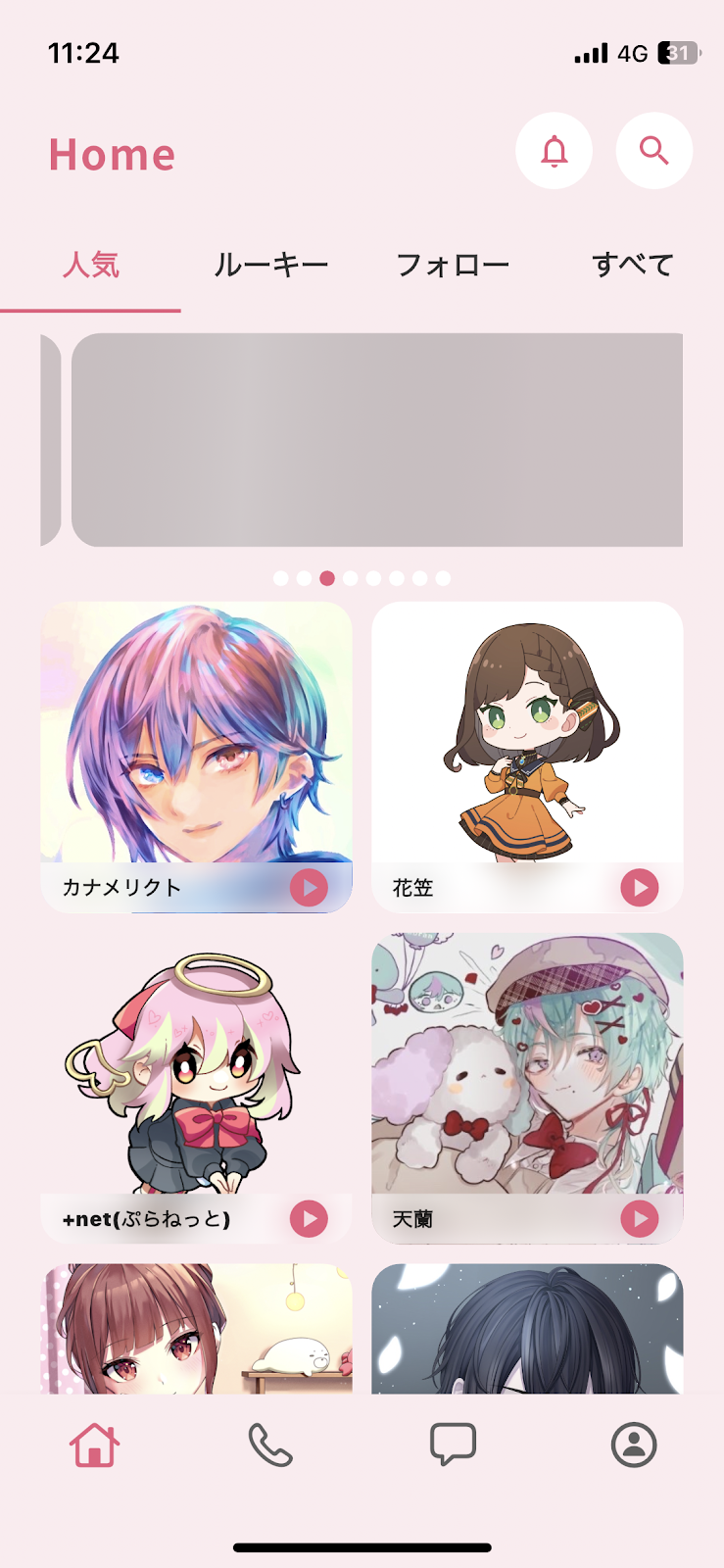
Task: Open the +net(ぷらねっと) profile card
Action: [x=196, y=1068]
